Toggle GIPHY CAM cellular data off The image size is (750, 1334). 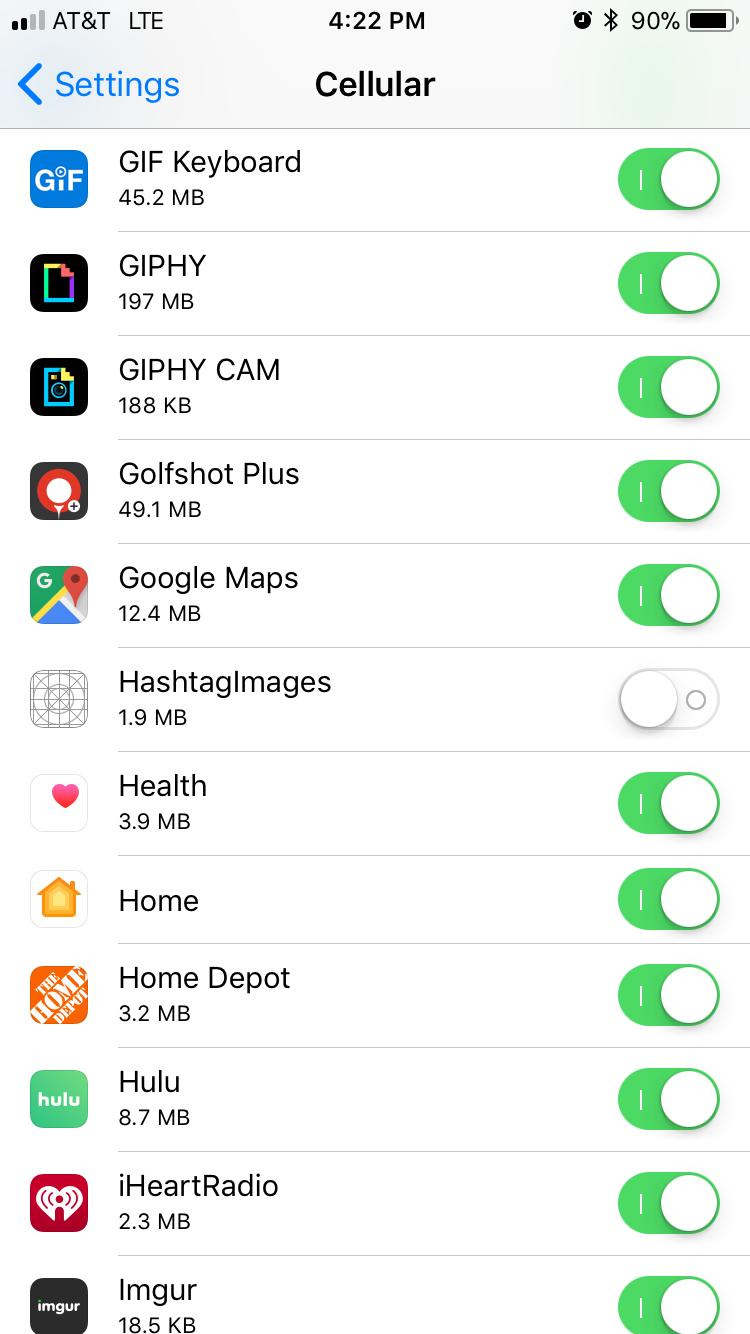668,387
